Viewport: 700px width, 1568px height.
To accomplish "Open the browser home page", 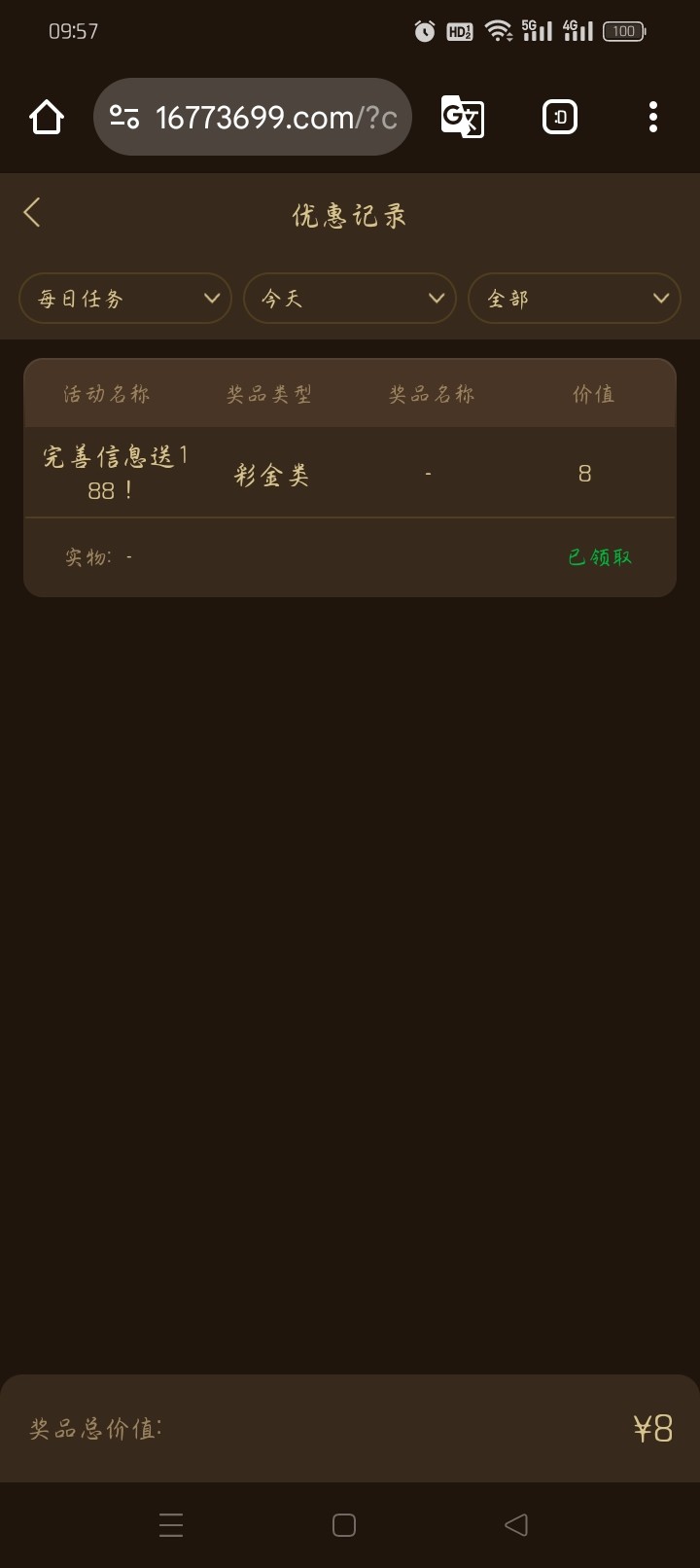I will tap(46, 118).
